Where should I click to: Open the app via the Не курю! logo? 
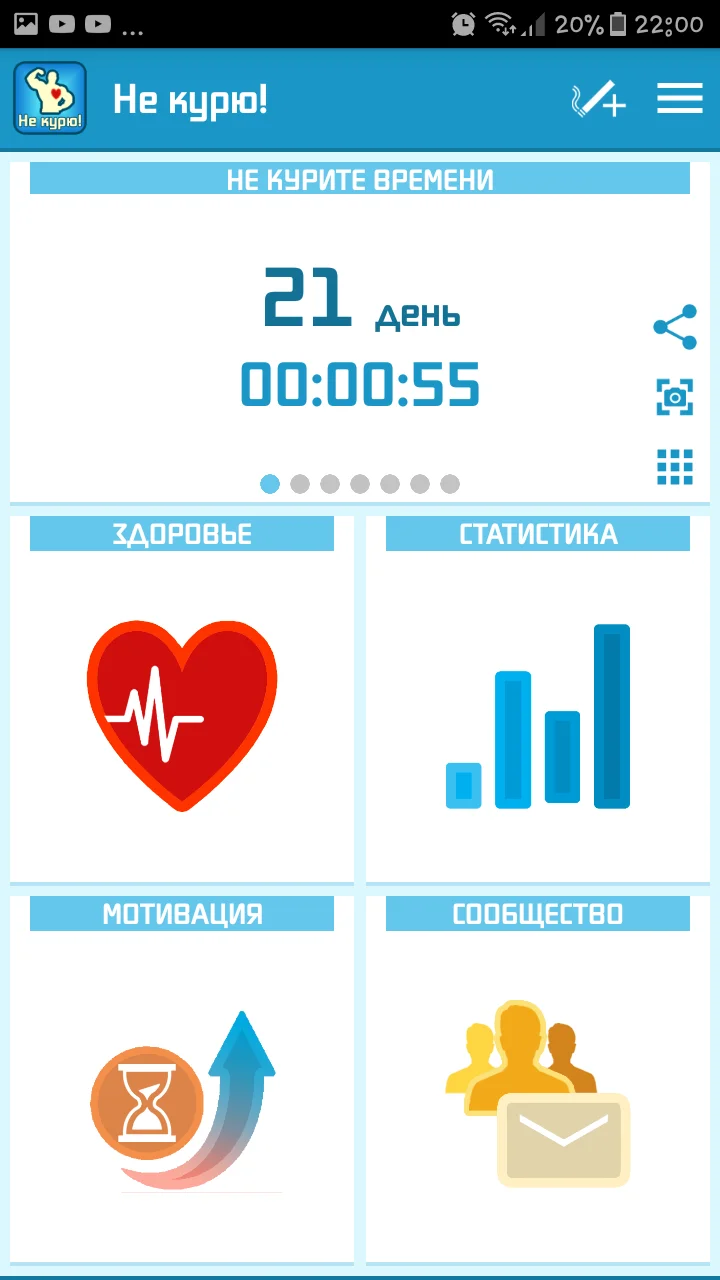(x=50, y=97)
